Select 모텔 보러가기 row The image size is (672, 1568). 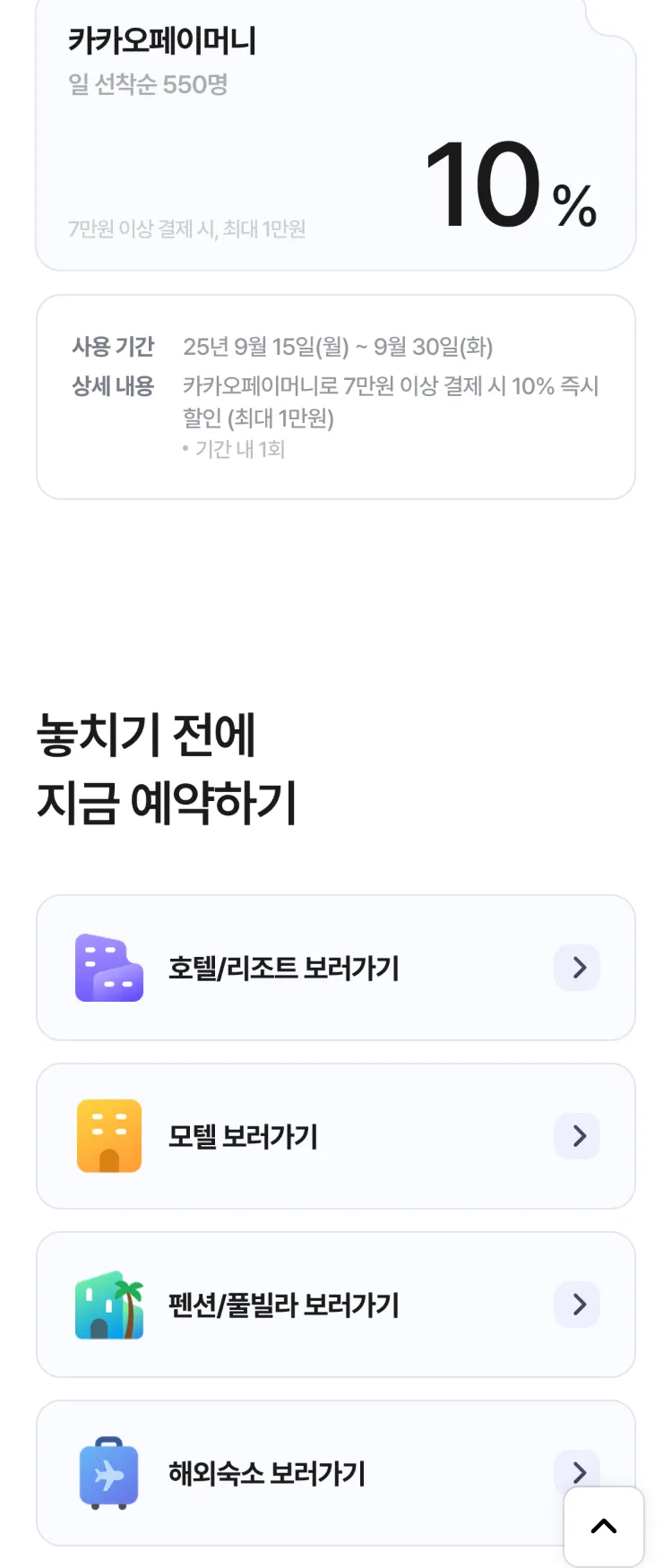coord(335,1136)
